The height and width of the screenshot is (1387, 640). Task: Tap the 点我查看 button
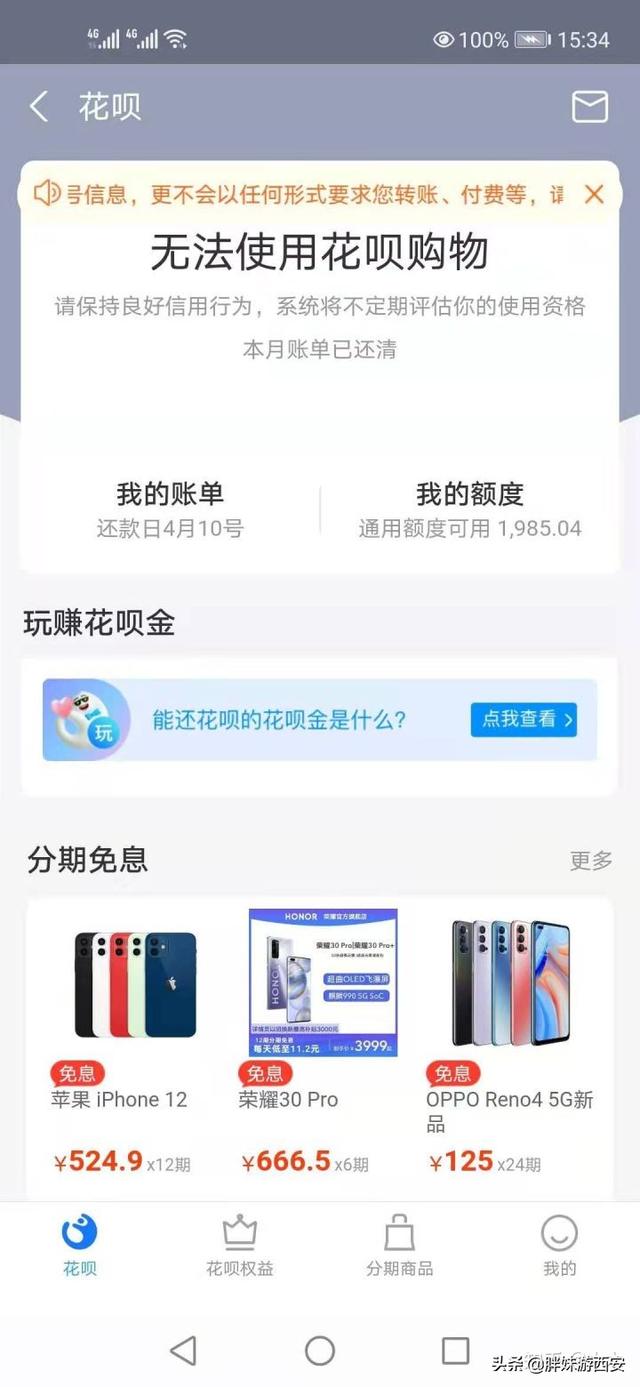[523, 719]
